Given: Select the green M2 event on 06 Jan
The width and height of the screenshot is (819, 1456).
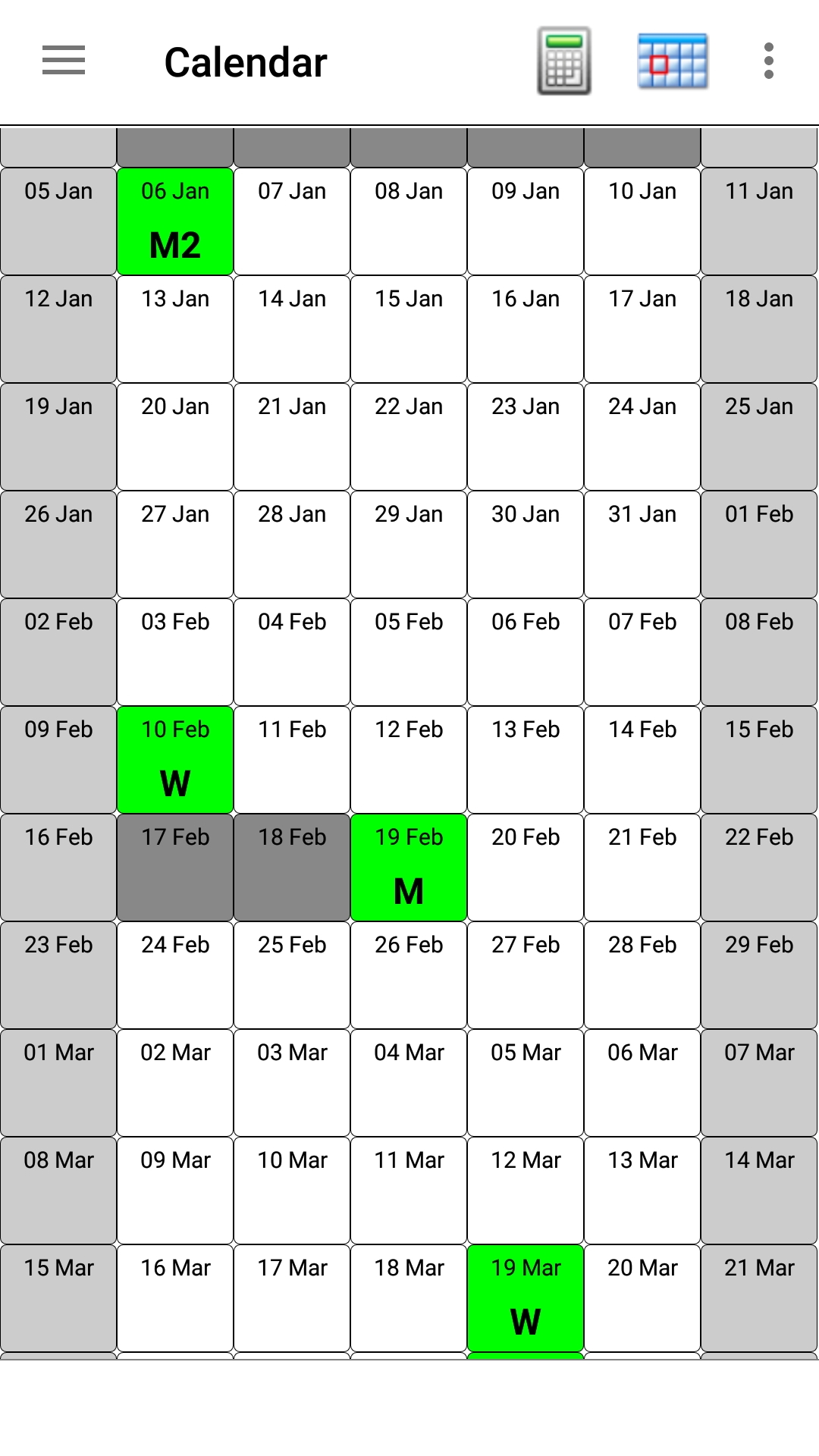Looking at the screenshot, I should pos(175,220).
